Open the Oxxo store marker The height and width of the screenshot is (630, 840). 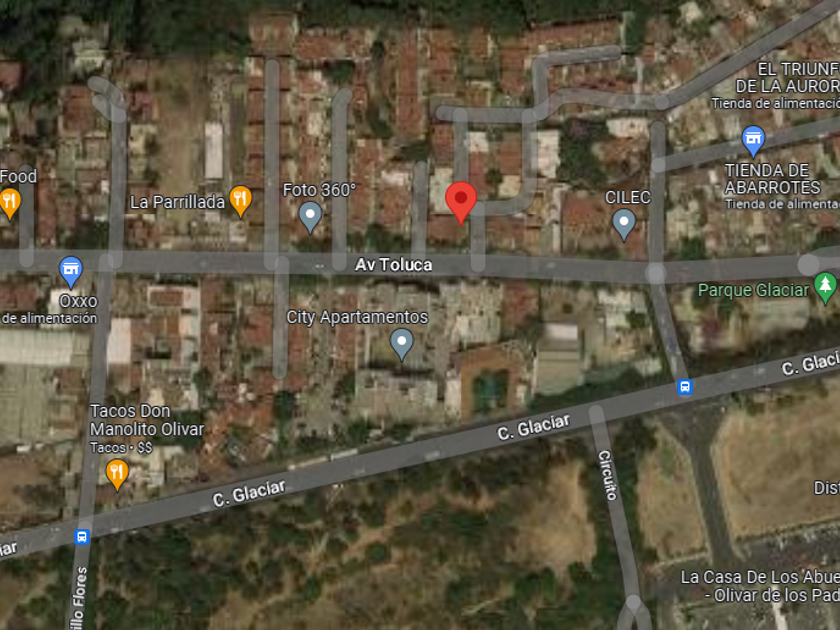coord(71,272)
